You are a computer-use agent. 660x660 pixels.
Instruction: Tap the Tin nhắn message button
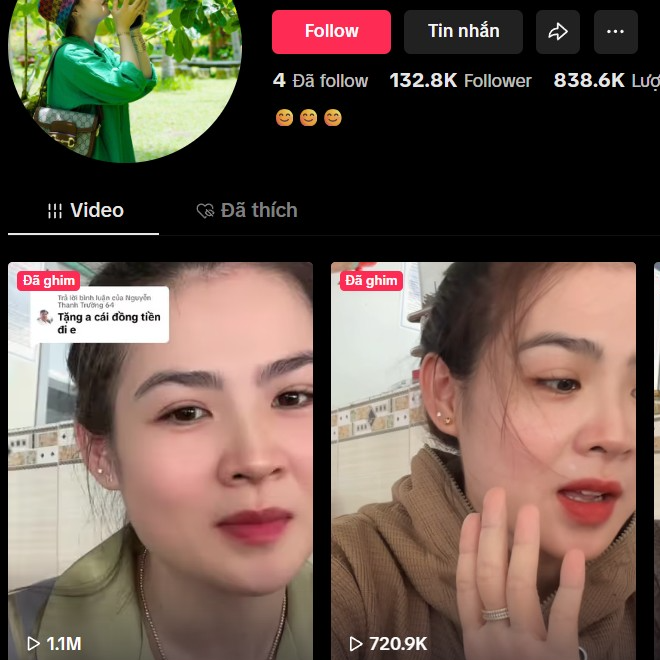[463, 32]
